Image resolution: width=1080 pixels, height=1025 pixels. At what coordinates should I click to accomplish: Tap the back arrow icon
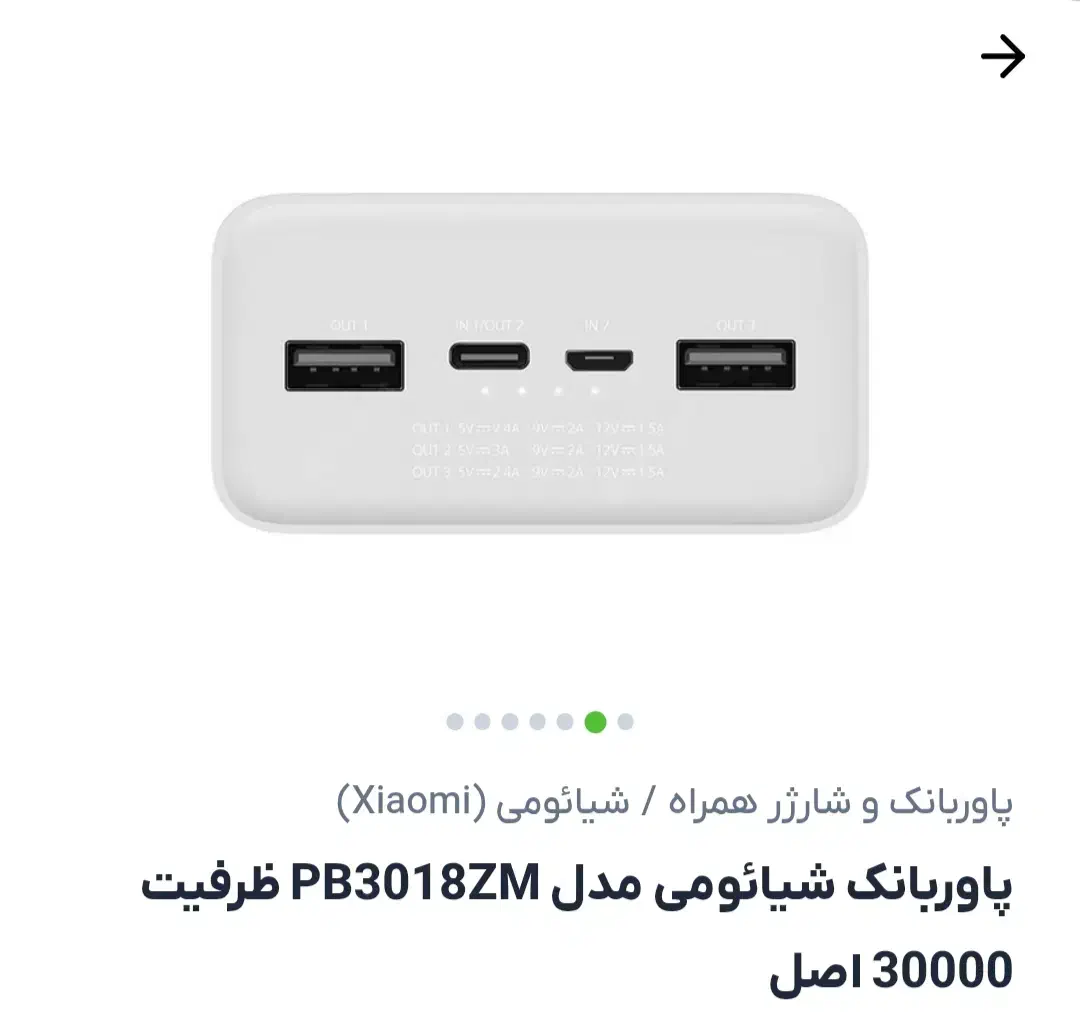[1002, 58]
